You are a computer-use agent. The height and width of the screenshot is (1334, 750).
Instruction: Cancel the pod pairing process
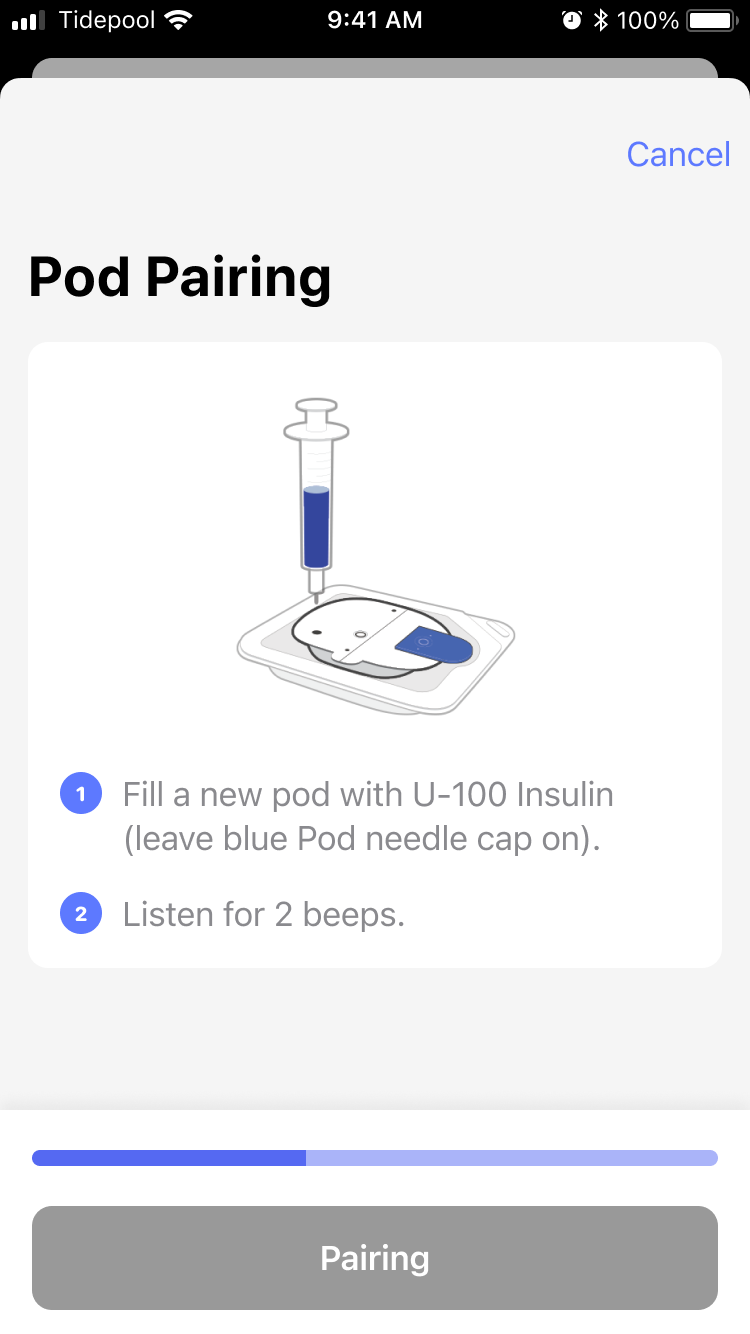pos(678,154)
